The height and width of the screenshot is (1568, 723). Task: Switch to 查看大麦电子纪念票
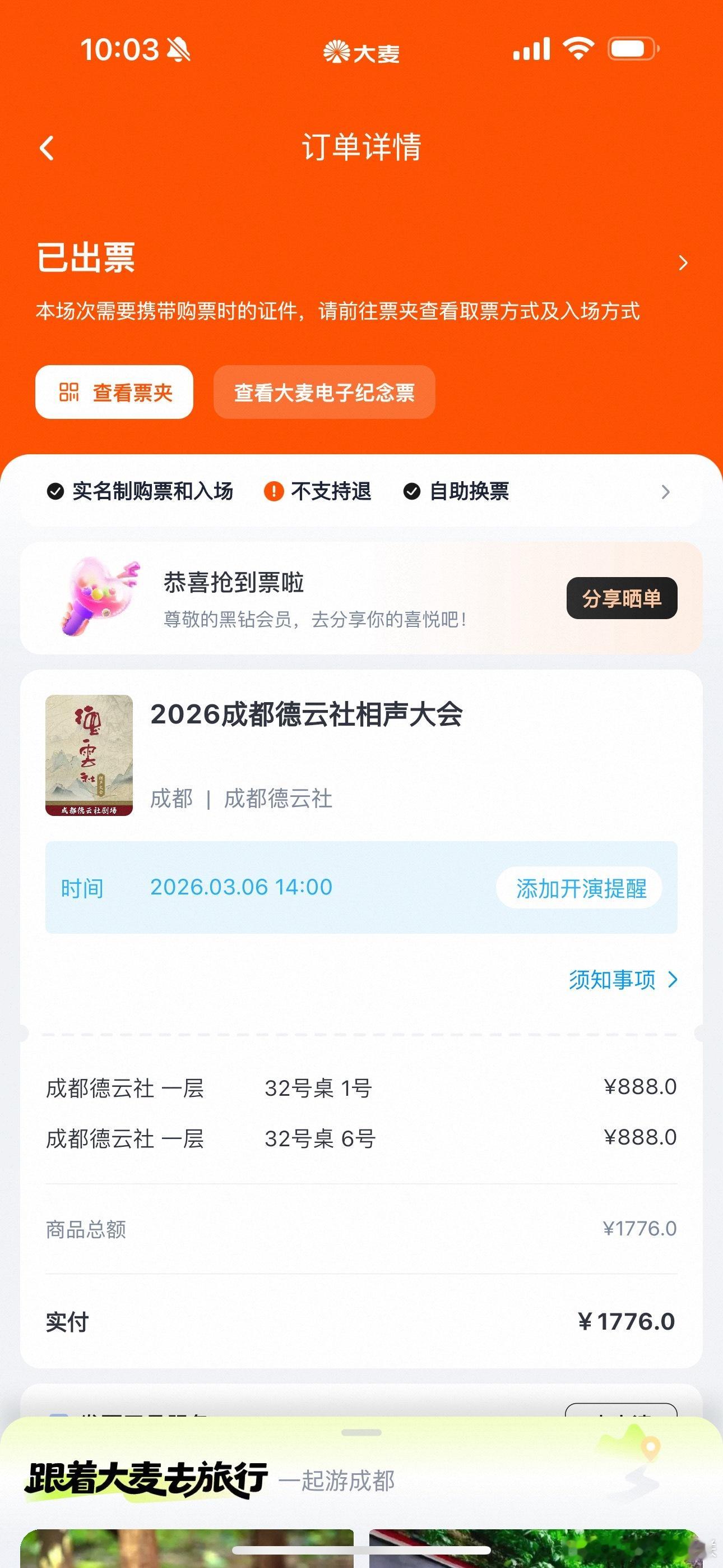click(x=324, y=393)
